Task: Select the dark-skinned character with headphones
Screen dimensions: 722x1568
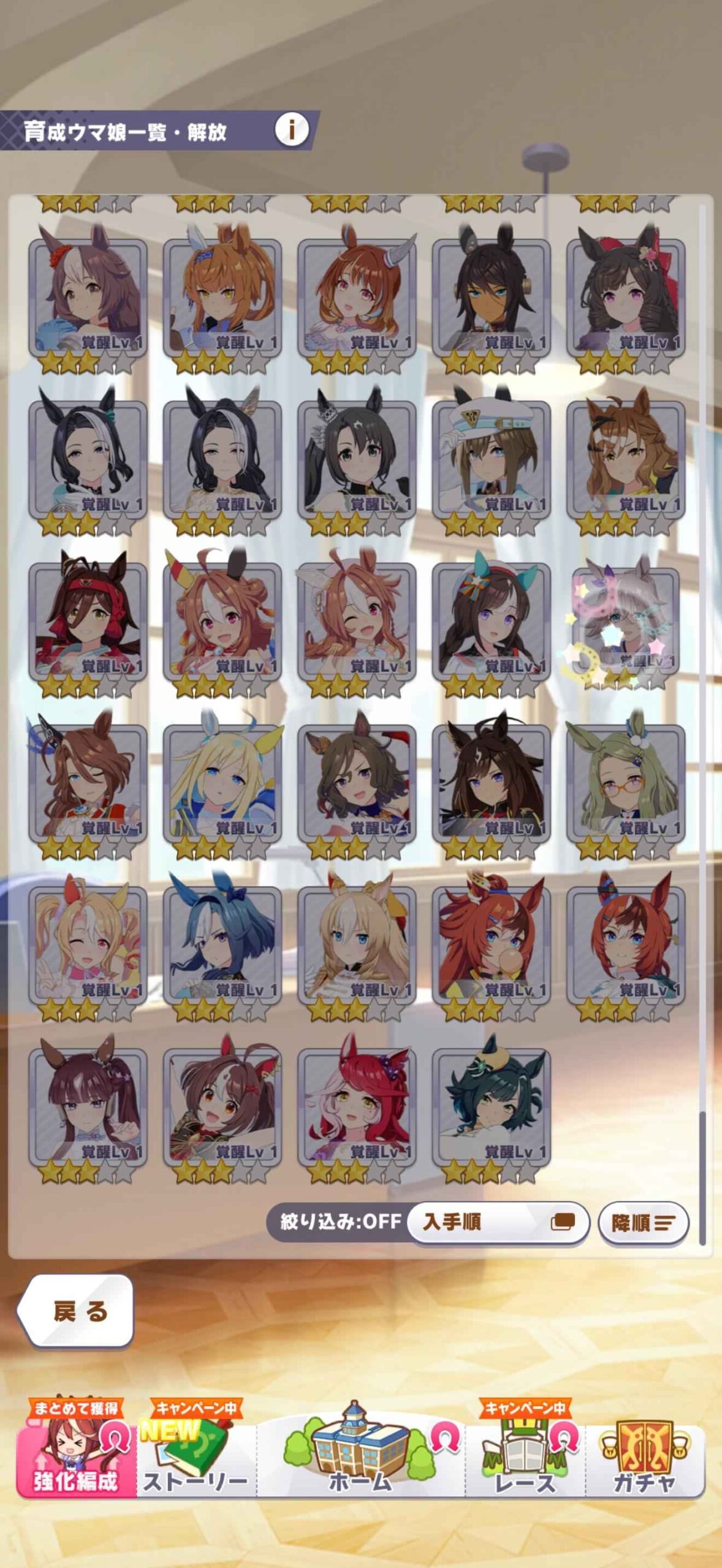Action: tap(491, 298)
